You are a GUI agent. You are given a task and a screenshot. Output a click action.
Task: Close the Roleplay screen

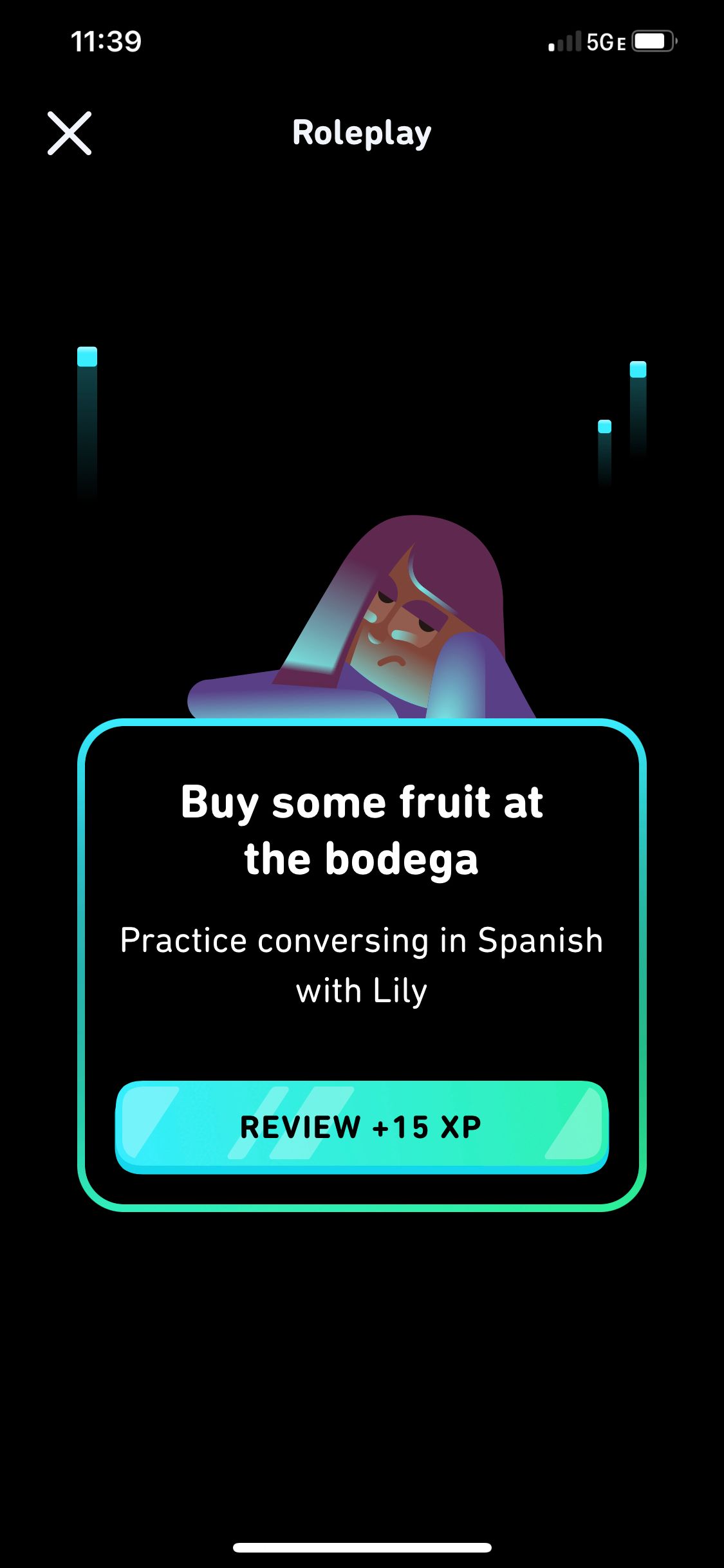pos(69,134)
